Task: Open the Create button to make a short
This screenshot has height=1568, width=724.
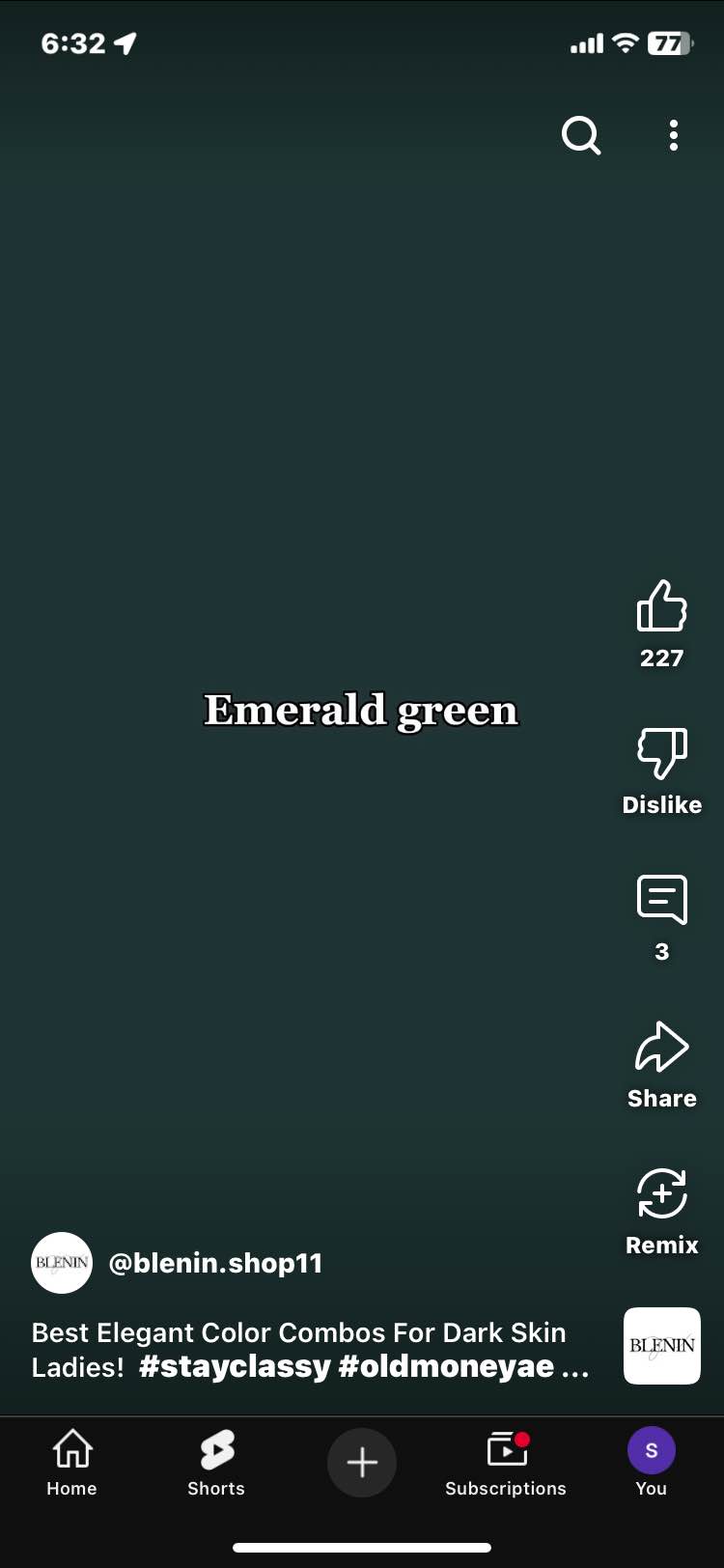Action: click(361, 1463)
